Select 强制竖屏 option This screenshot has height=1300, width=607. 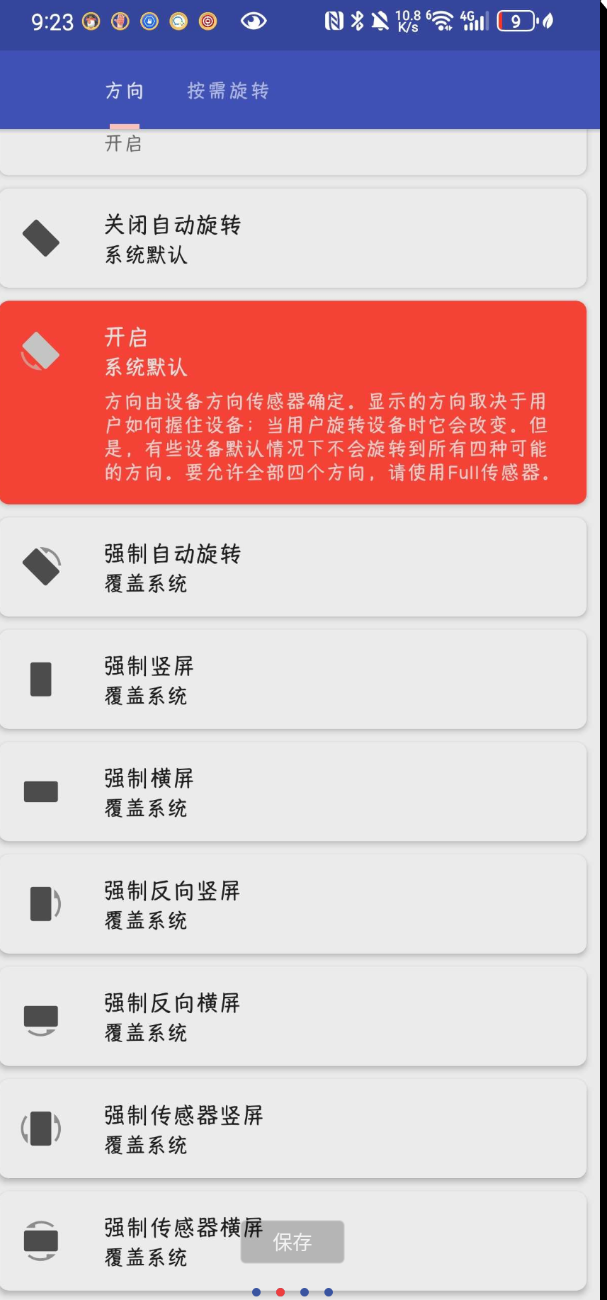[x=292, y=680]
